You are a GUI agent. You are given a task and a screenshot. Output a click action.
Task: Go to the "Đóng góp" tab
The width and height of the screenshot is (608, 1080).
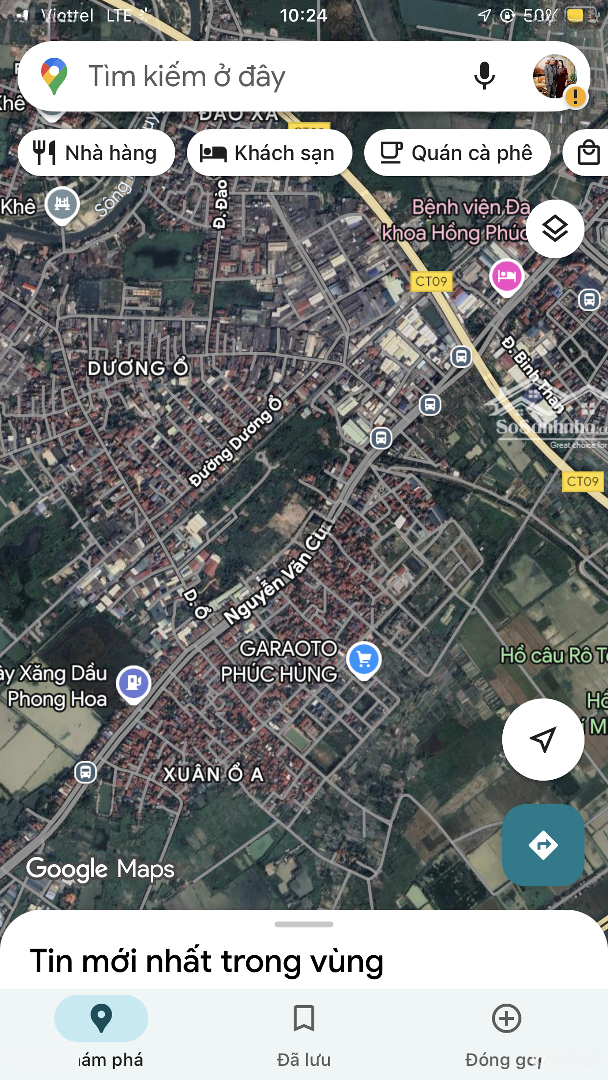506,1033
